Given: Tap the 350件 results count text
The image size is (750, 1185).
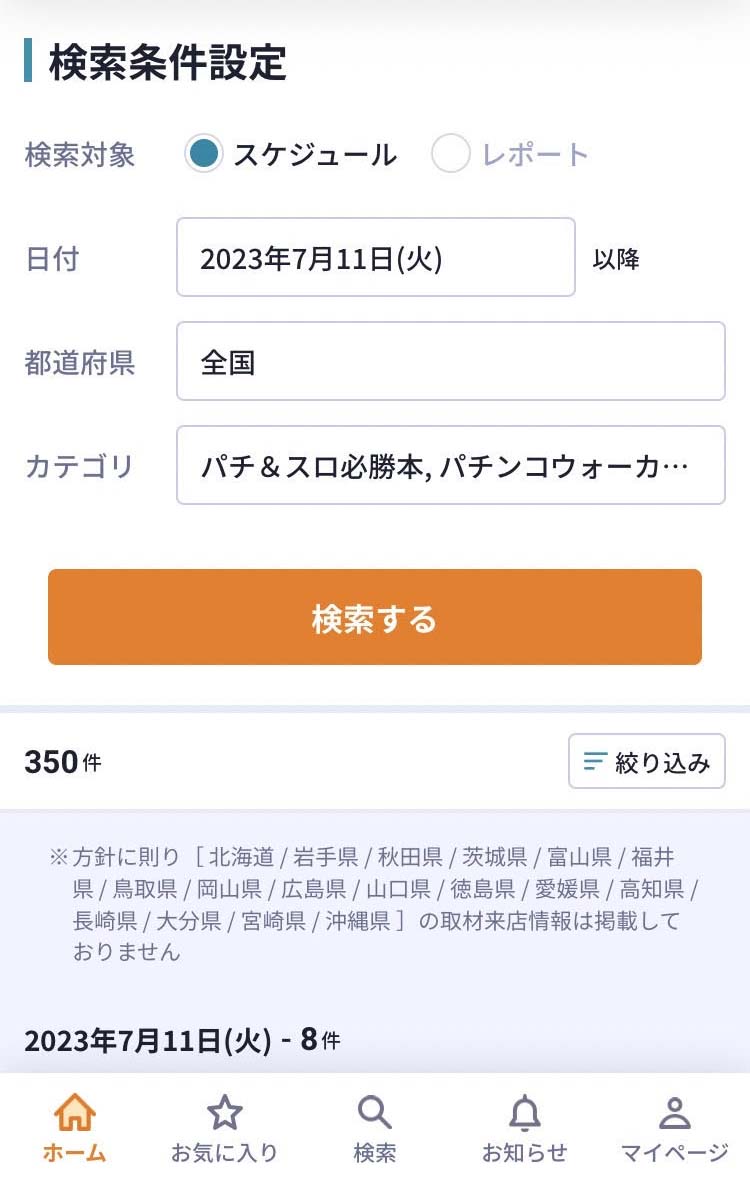Looking at the screenshot, I should [63, 761].
